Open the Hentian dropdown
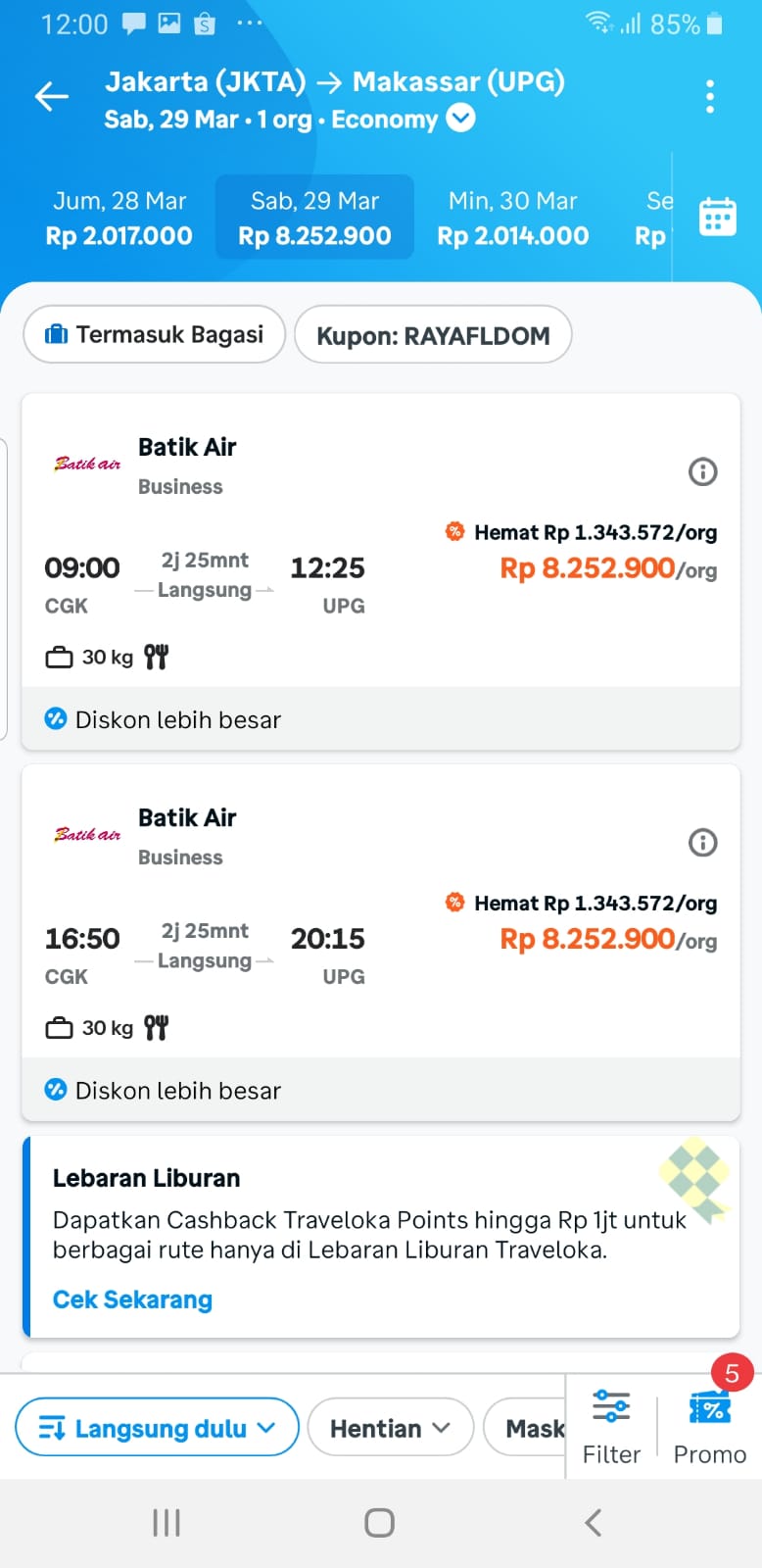Viewport: 762px width, 1568px height. (x=391, y=1428)
